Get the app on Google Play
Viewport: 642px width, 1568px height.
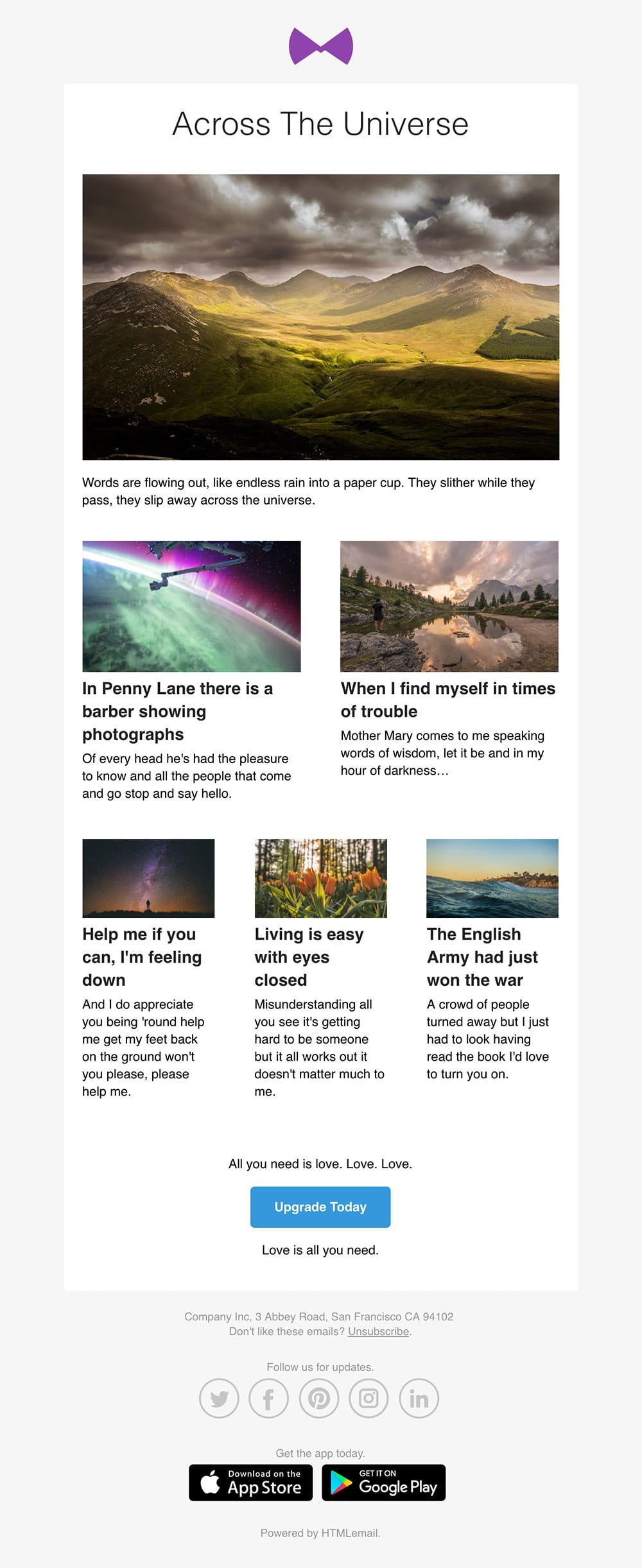[383, 1482]
